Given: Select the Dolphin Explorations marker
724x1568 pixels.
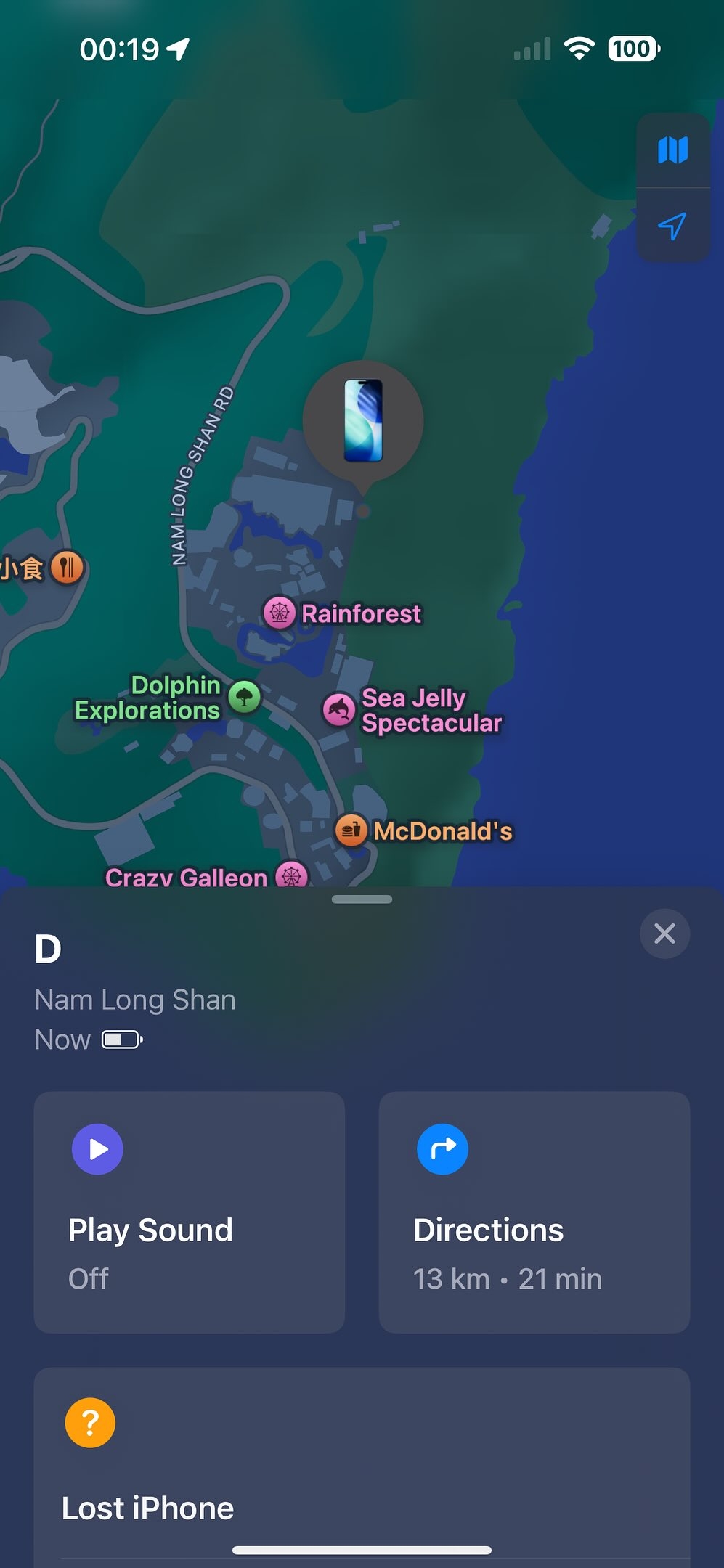Looking at the screenshot, I should pos(245,697).
